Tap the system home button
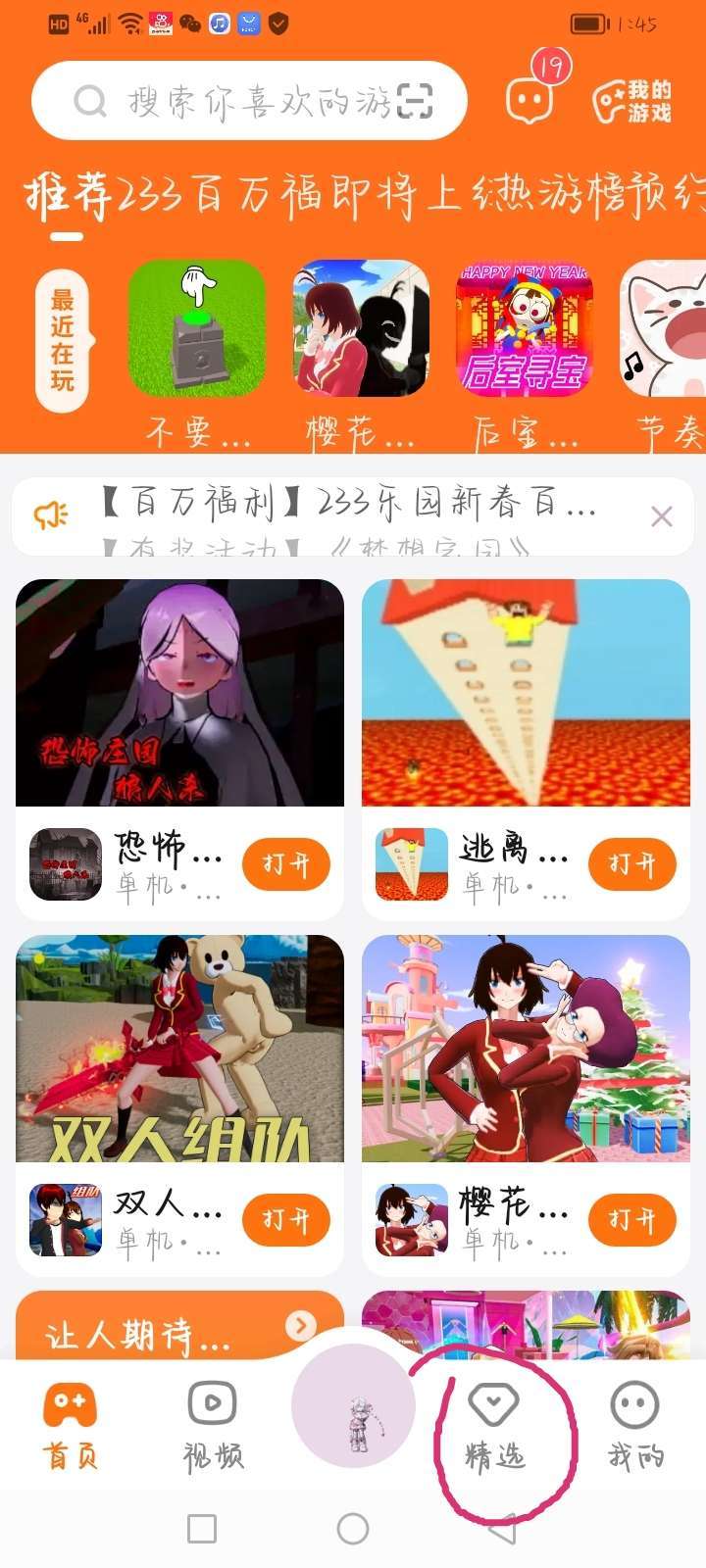Viewport: 706px width, 1568px height. tap(353, 1529)
